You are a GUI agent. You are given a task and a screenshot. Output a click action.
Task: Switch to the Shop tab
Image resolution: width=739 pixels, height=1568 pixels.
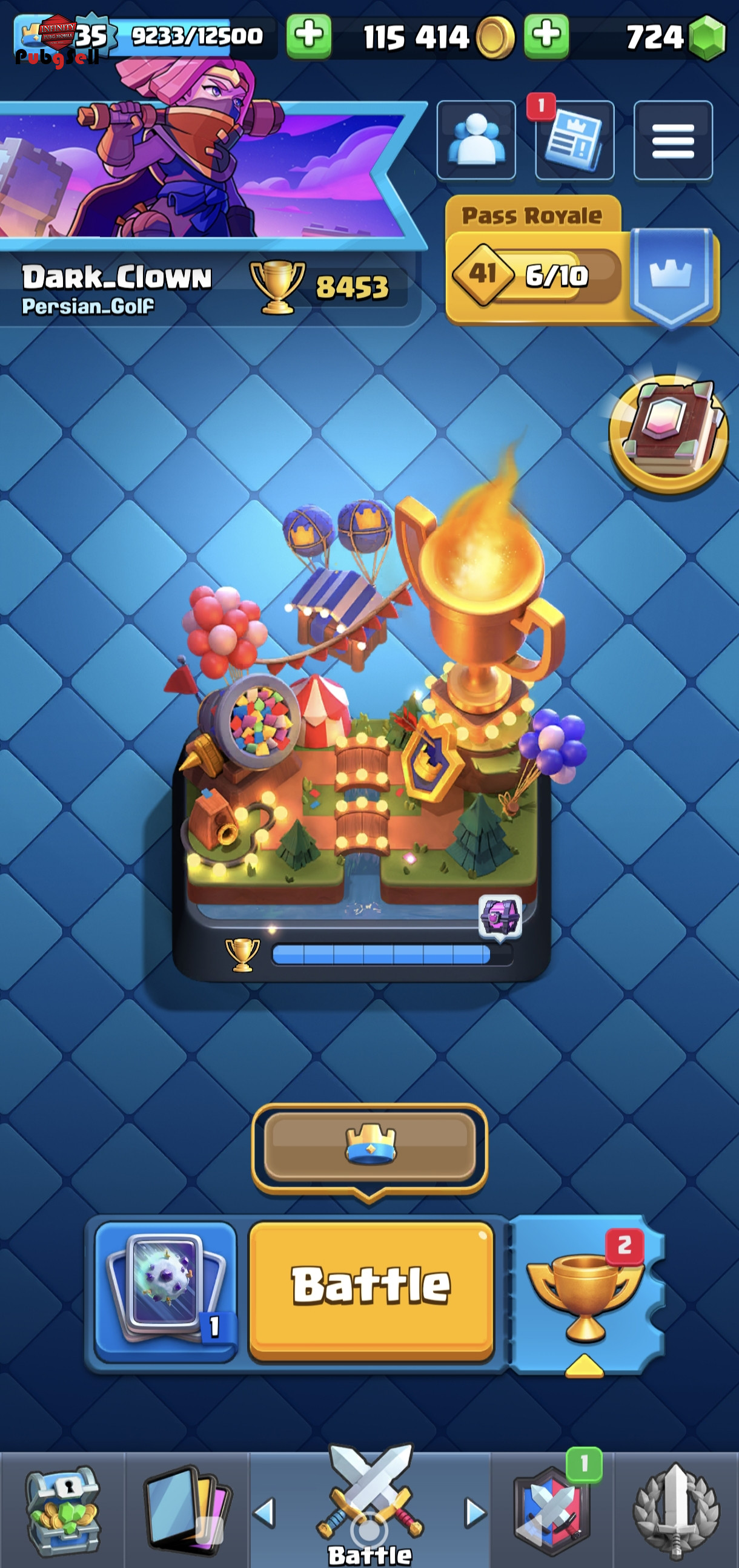tap(62, 1510)
